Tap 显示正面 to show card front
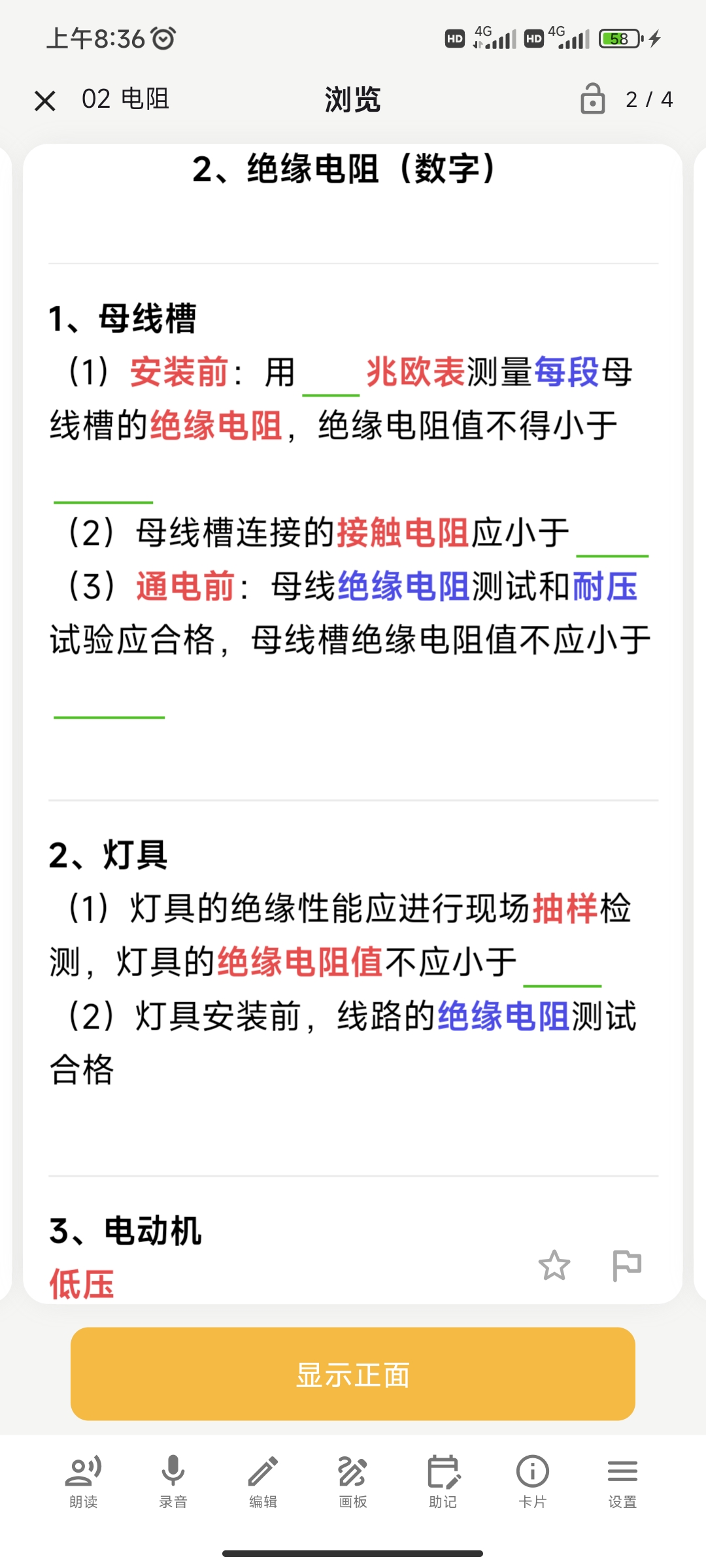The width and height of the screenshot is (706, 1568). pyautogui.click(x=353, y=1373)
